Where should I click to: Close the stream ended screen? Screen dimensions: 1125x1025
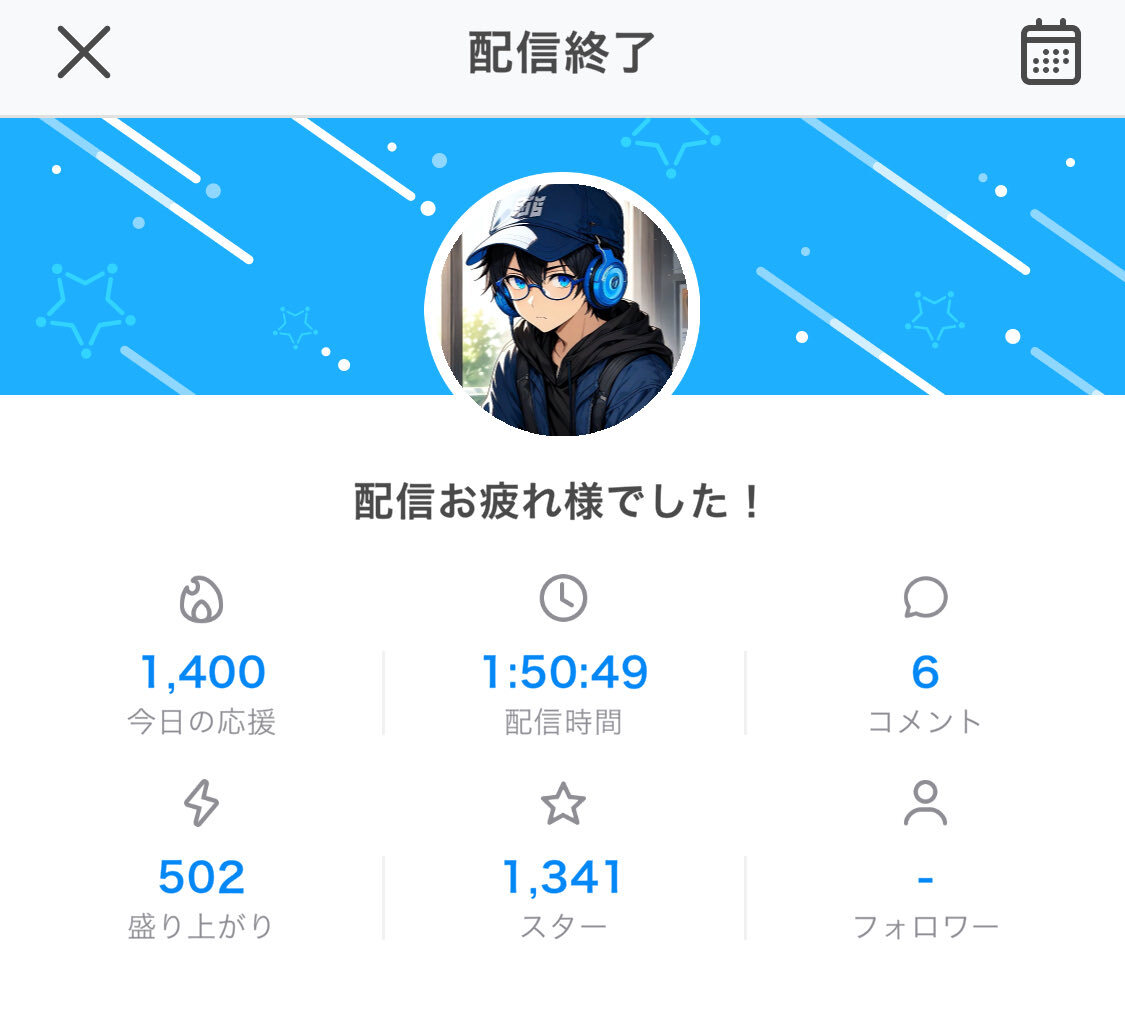coord(84,52)
